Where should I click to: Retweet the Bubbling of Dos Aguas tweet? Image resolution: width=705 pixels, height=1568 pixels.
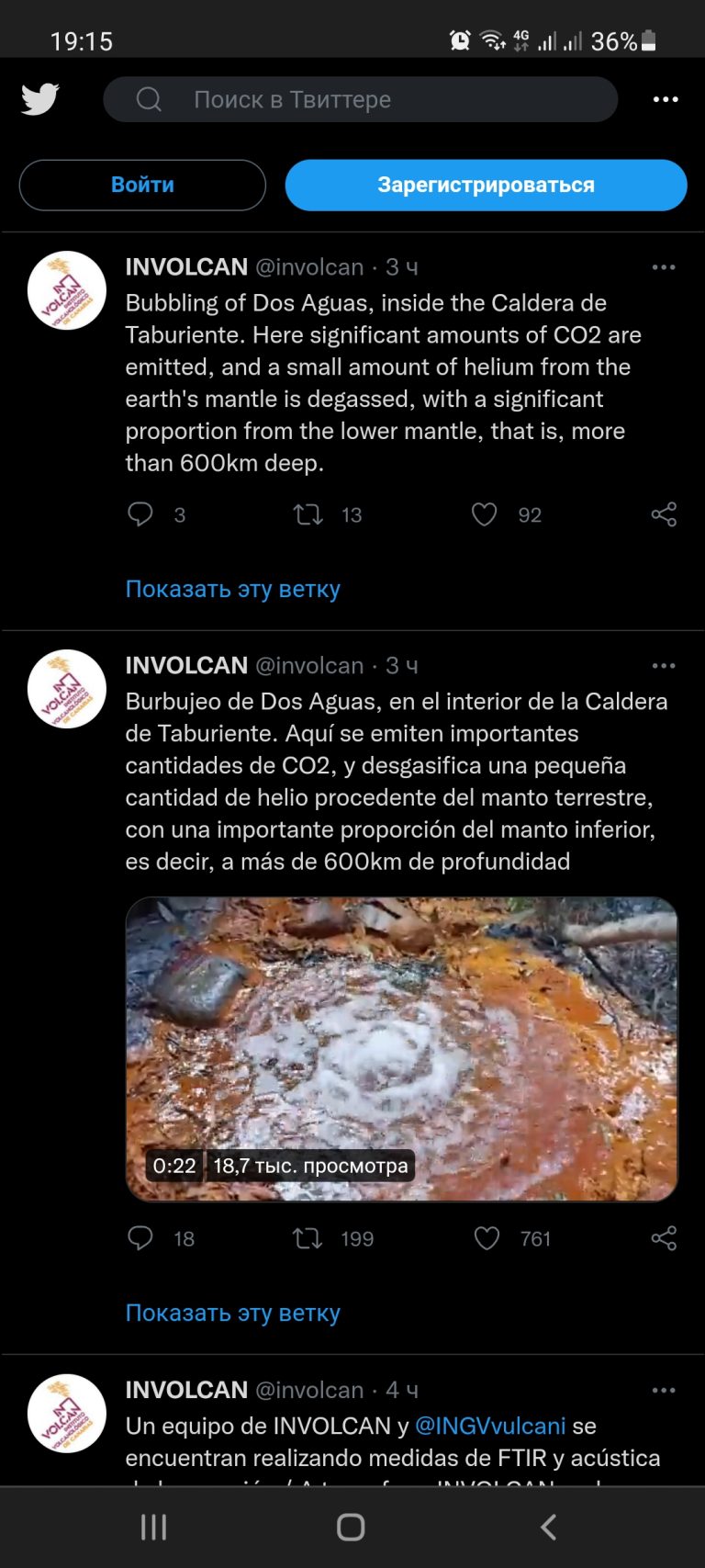click(x=308, y=514)
